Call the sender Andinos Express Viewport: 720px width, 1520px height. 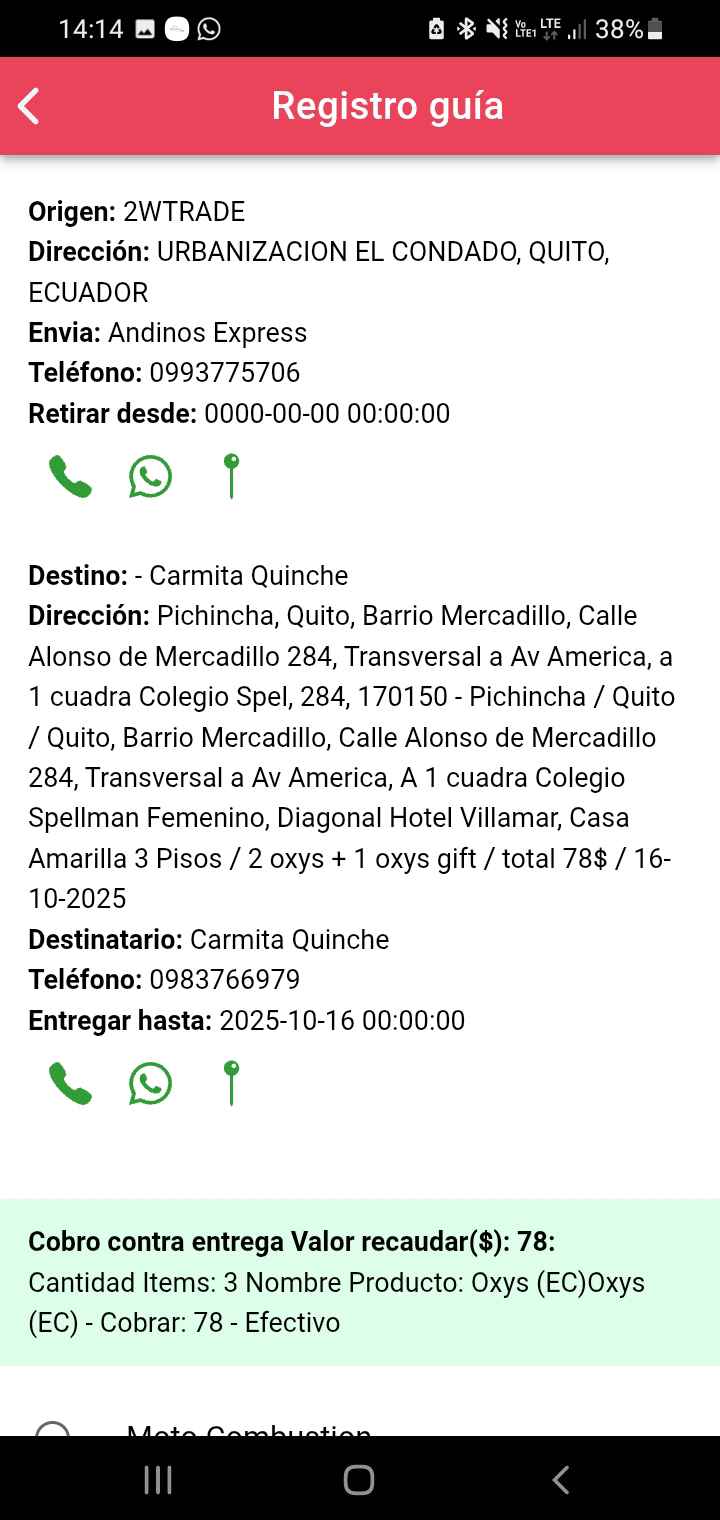tap(70, 476)
